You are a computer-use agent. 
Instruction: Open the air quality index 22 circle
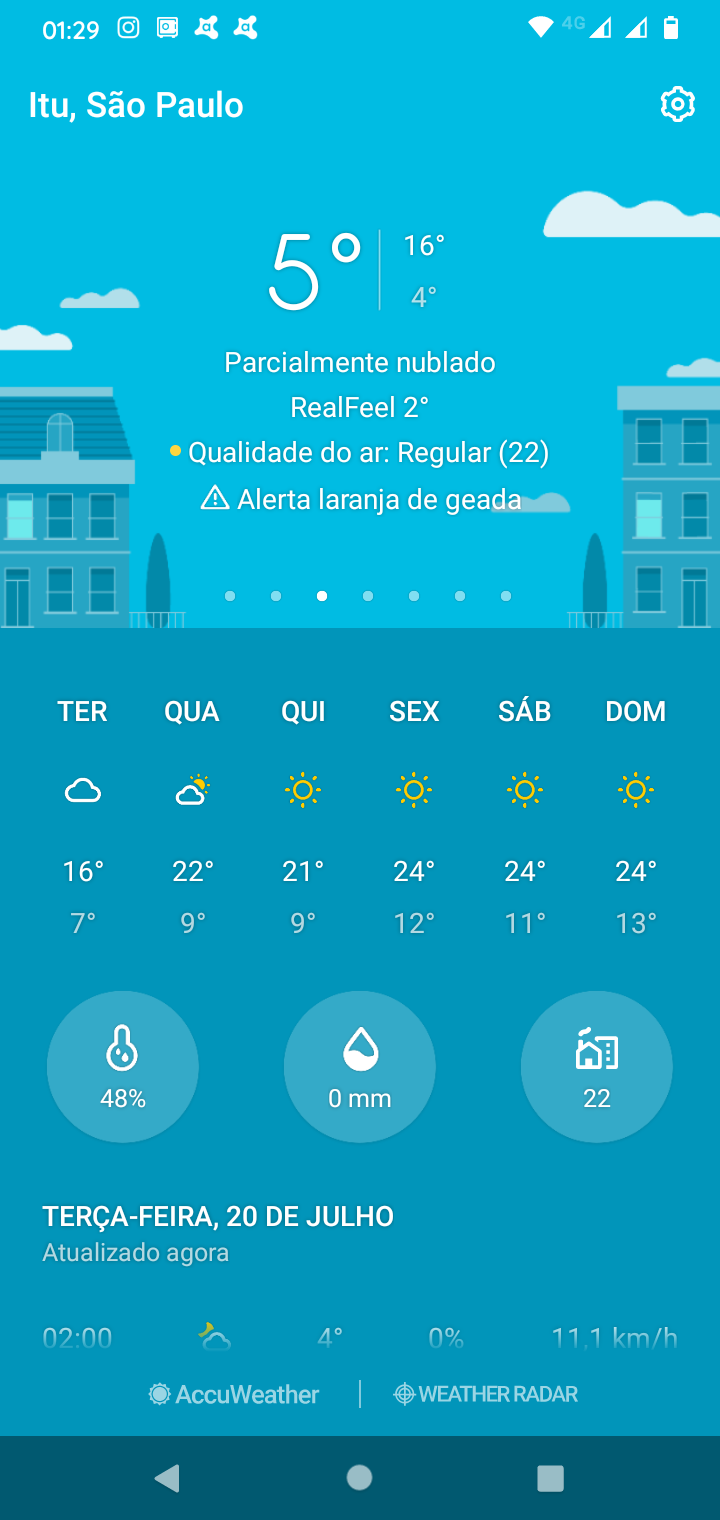coord(597,1067)
